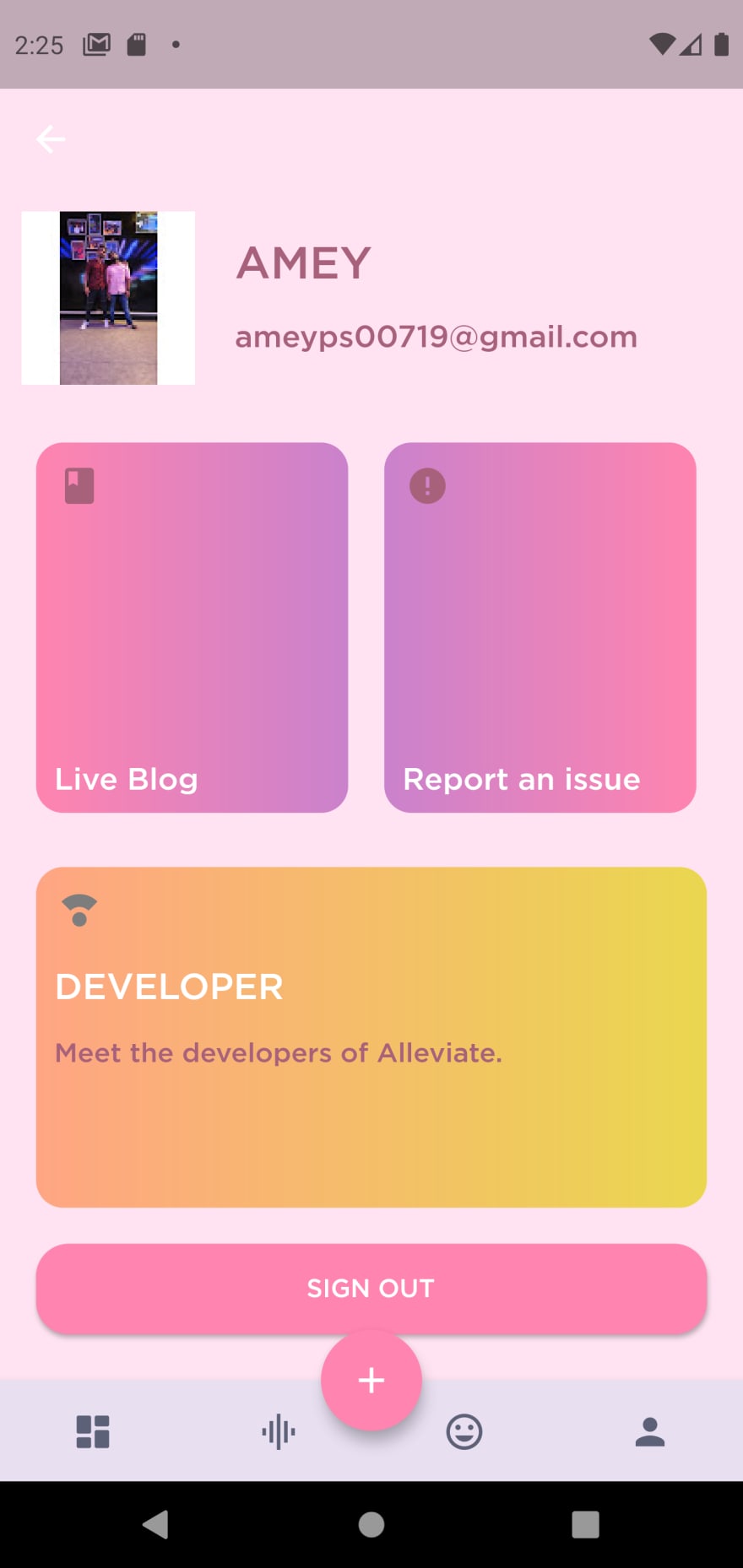Image resolution: width=743 pixels, height=1568 pixels.
Task: Open the Live Blog card
Action: pos(192,627)
